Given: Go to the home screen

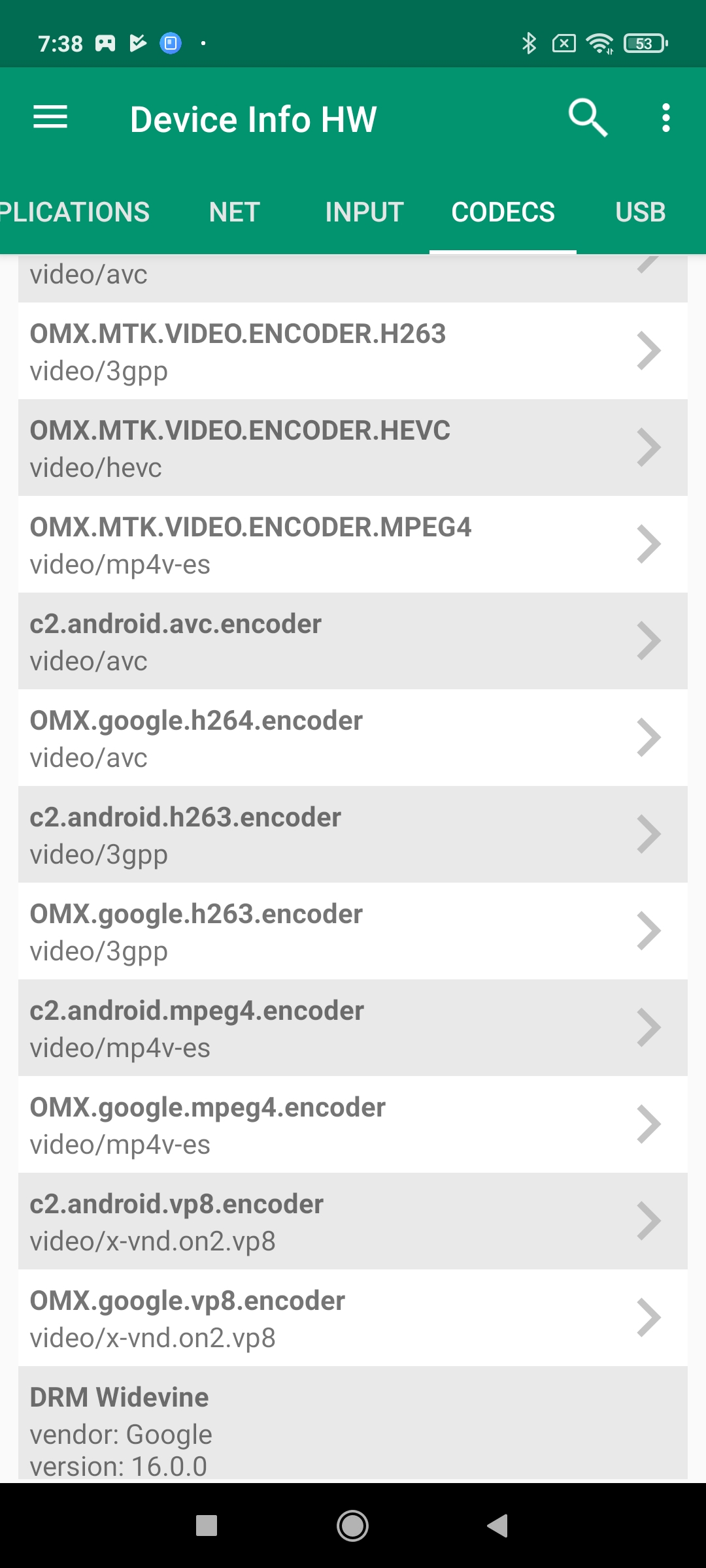Looking at the screenshot, I should (x=352, y=1526).
